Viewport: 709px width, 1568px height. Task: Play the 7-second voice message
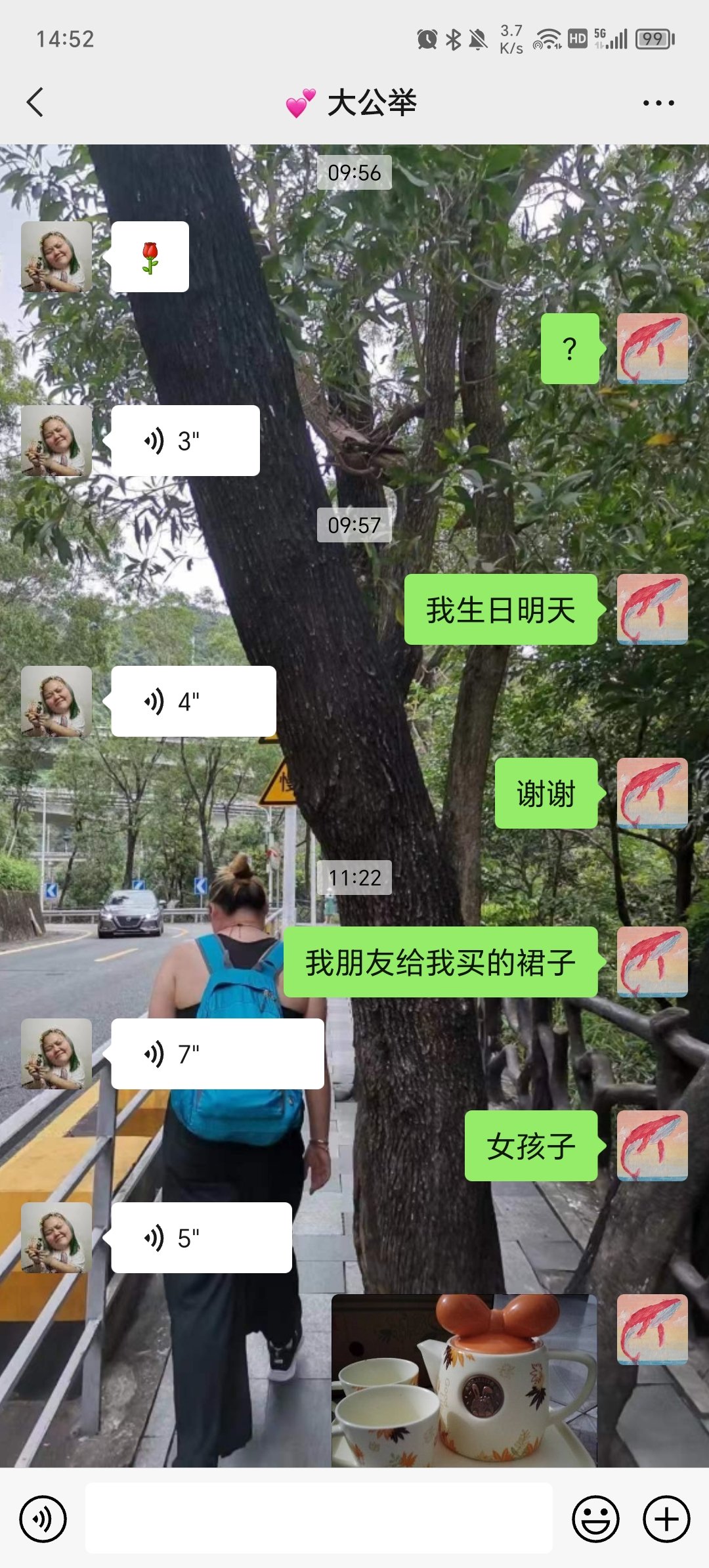click(217, 1054)
